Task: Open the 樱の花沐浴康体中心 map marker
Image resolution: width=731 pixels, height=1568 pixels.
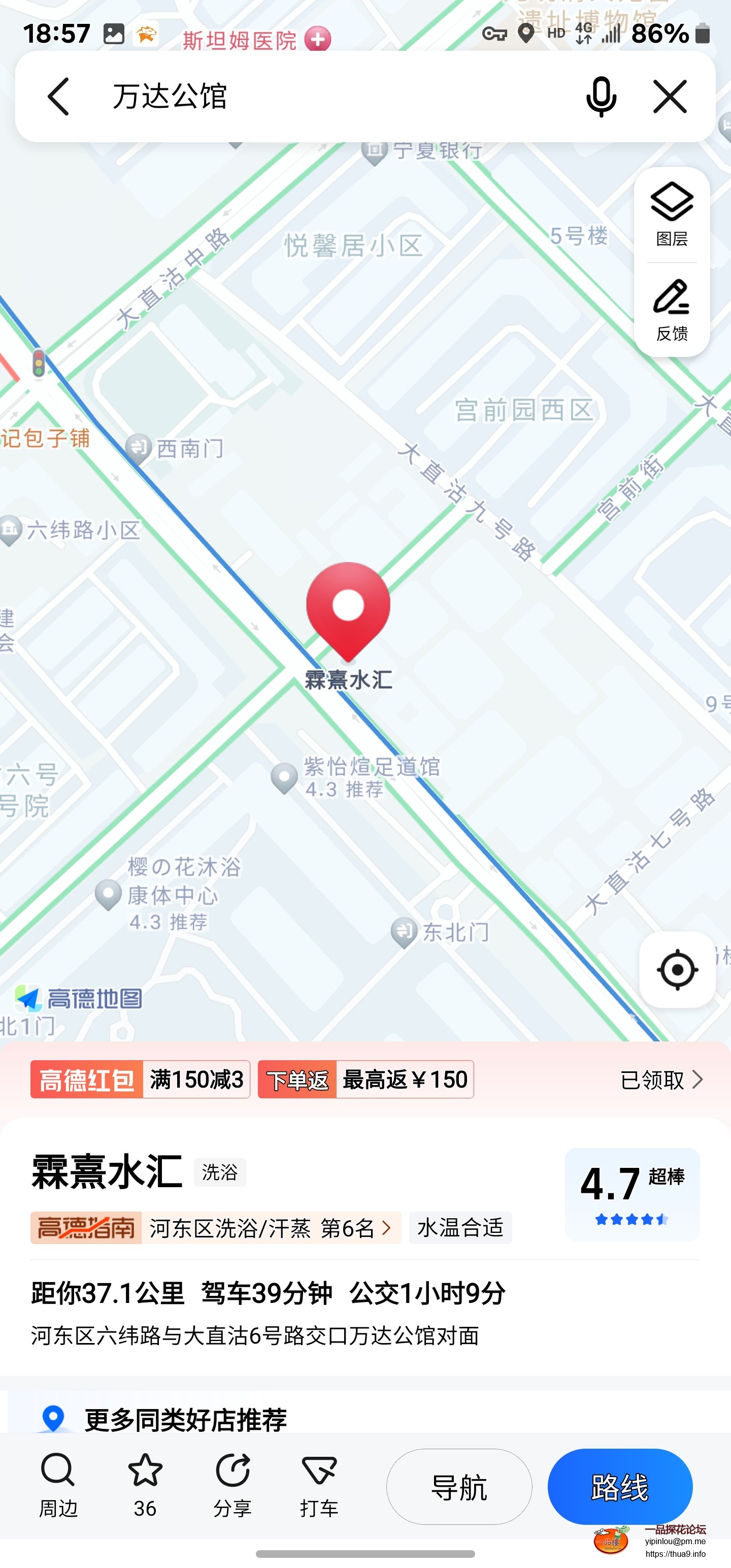Action: click(x=109, y=894)
